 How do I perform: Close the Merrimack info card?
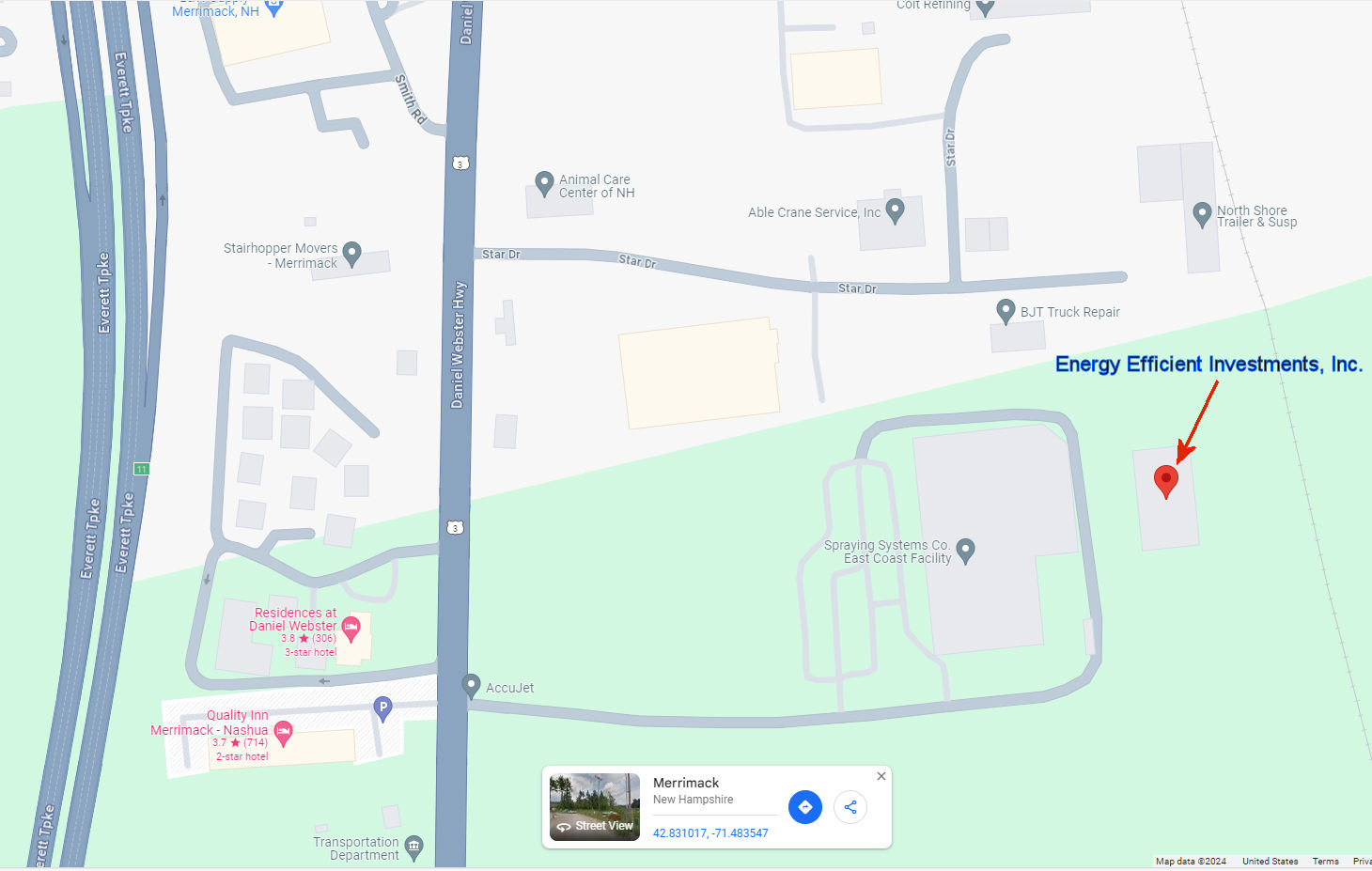(881, 776)
